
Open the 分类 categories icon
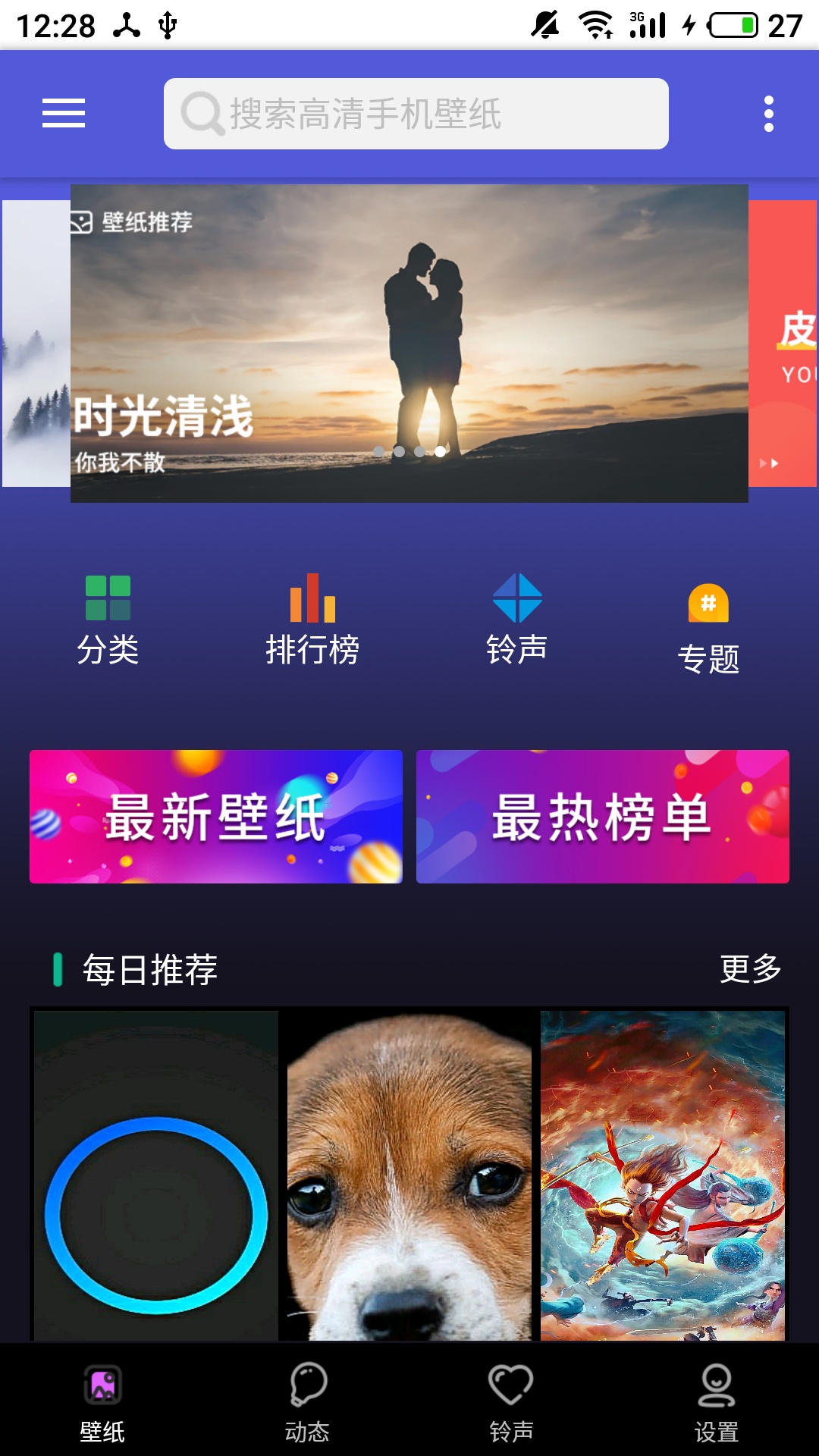pyautogui.click(x=108, y=599)
